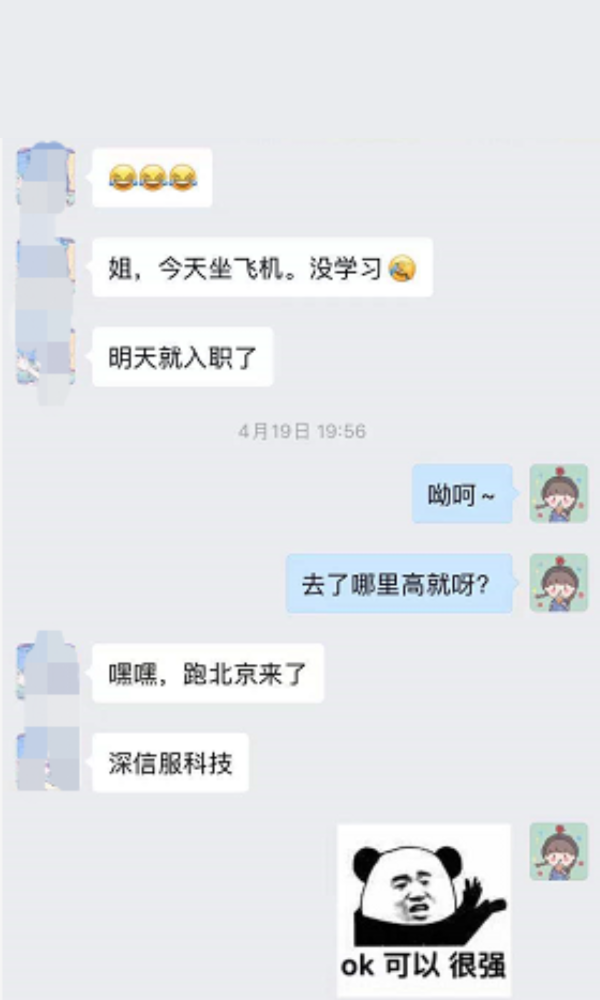Open contact avatar beside '深信服科技' message

click(x=47, y=761)
